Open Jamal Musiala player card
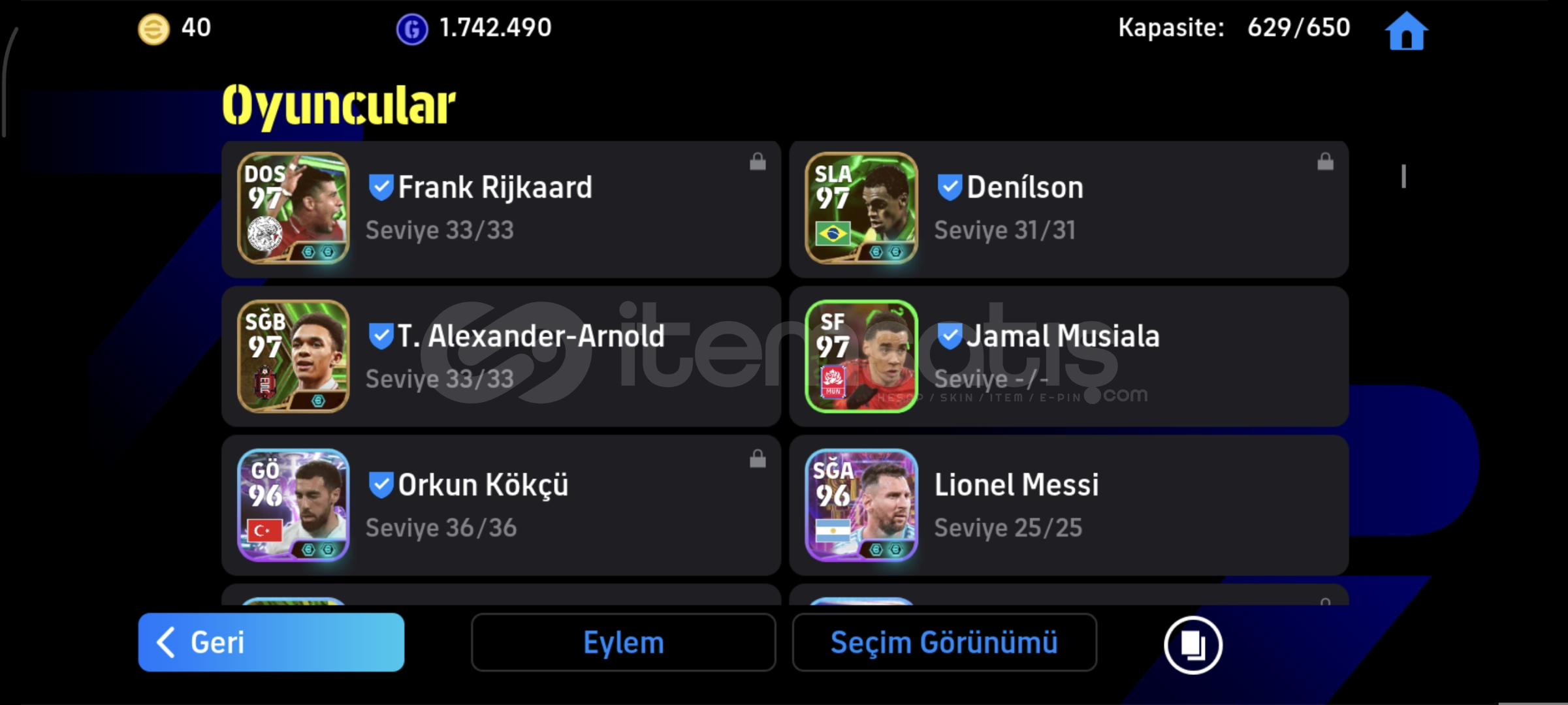Image resolution: width=1568 pixels, height=705 pixels. [x=1068, y=356]
